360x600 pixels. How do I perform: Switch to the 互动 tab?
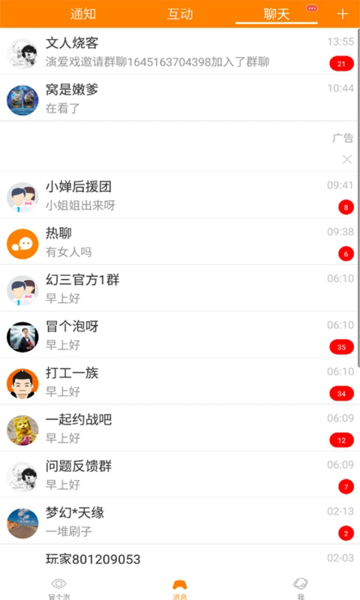point(180,14)
